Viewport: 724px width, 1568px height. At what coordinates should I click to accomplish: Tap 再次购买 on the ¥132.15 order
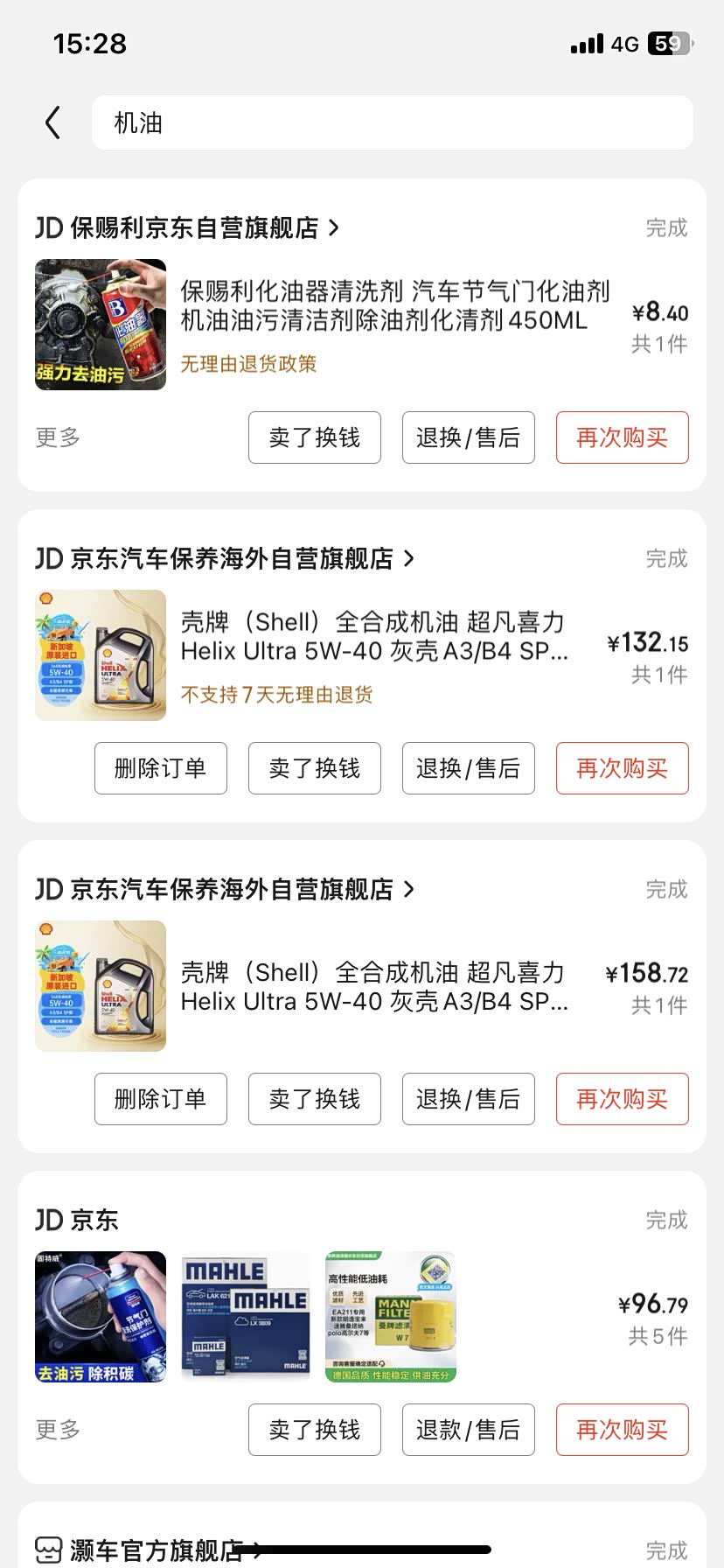pos(622,768)
